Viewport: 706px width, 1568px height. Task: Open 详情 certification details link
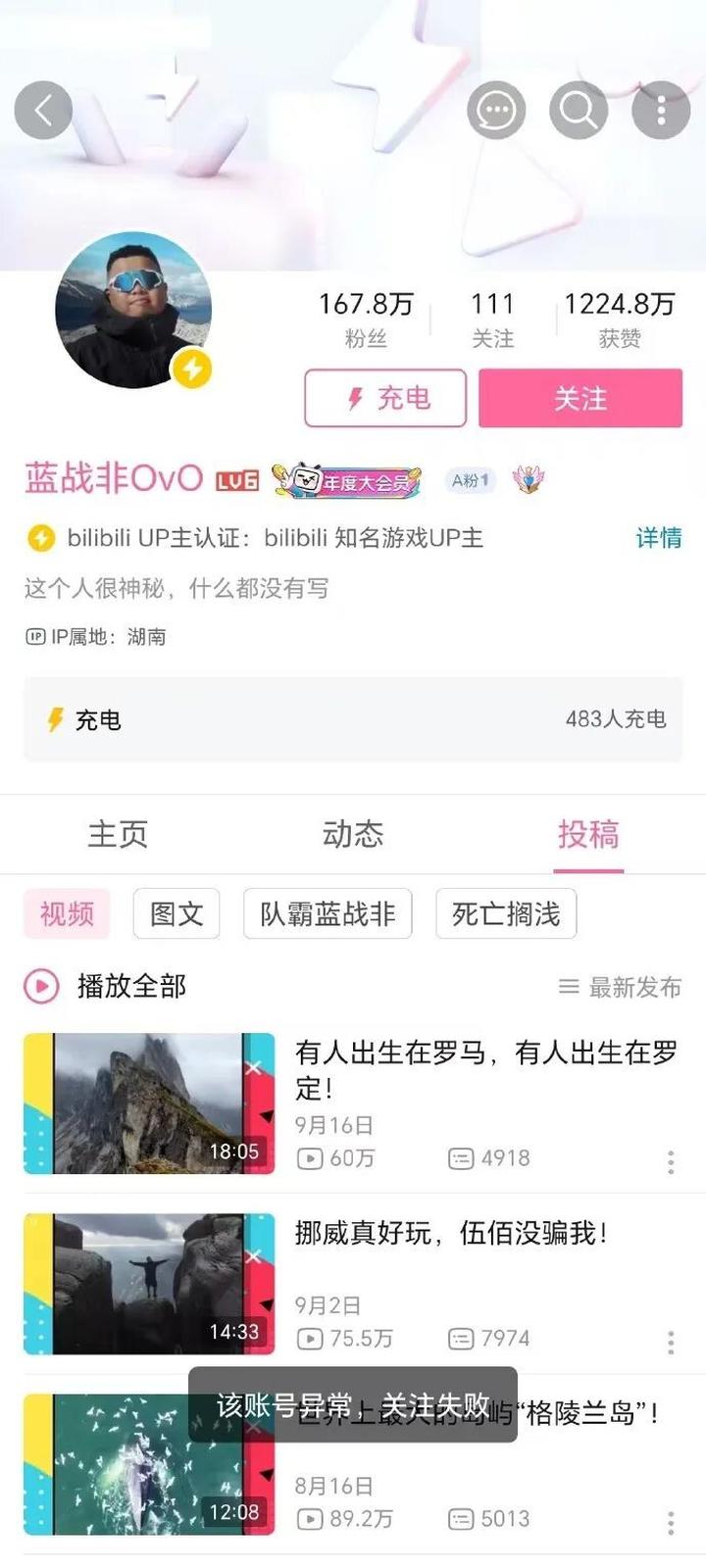coord(658,537)
